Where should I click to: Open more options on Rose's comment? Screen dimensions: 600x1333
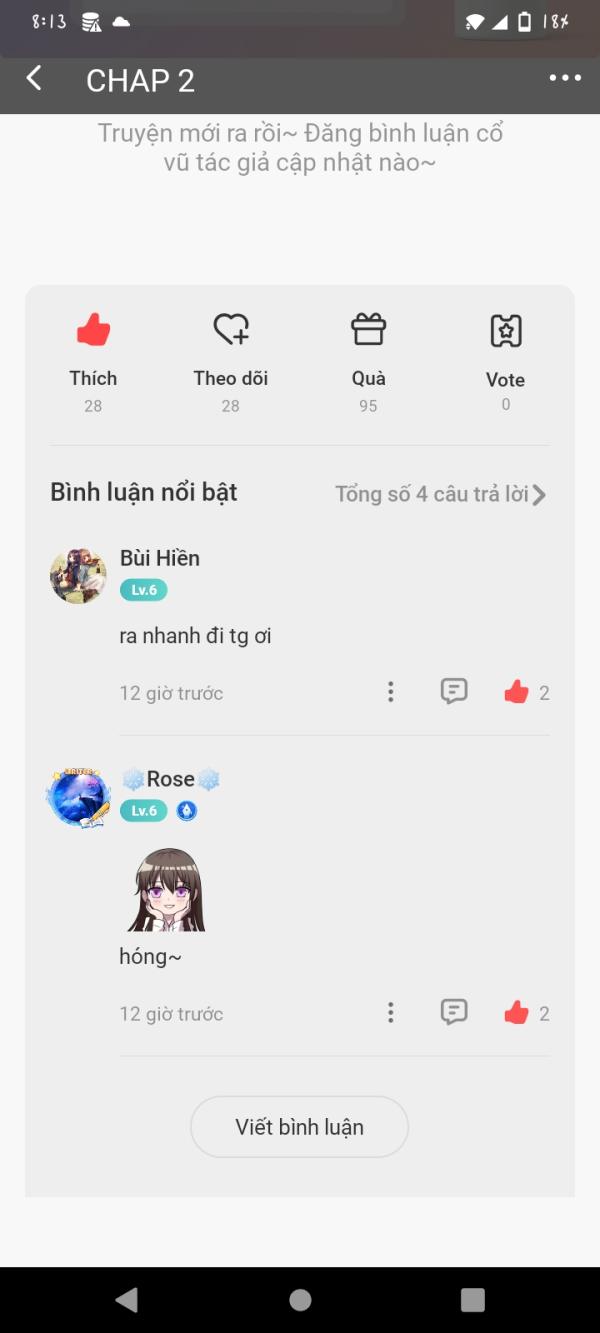(x=391, y=1013)
